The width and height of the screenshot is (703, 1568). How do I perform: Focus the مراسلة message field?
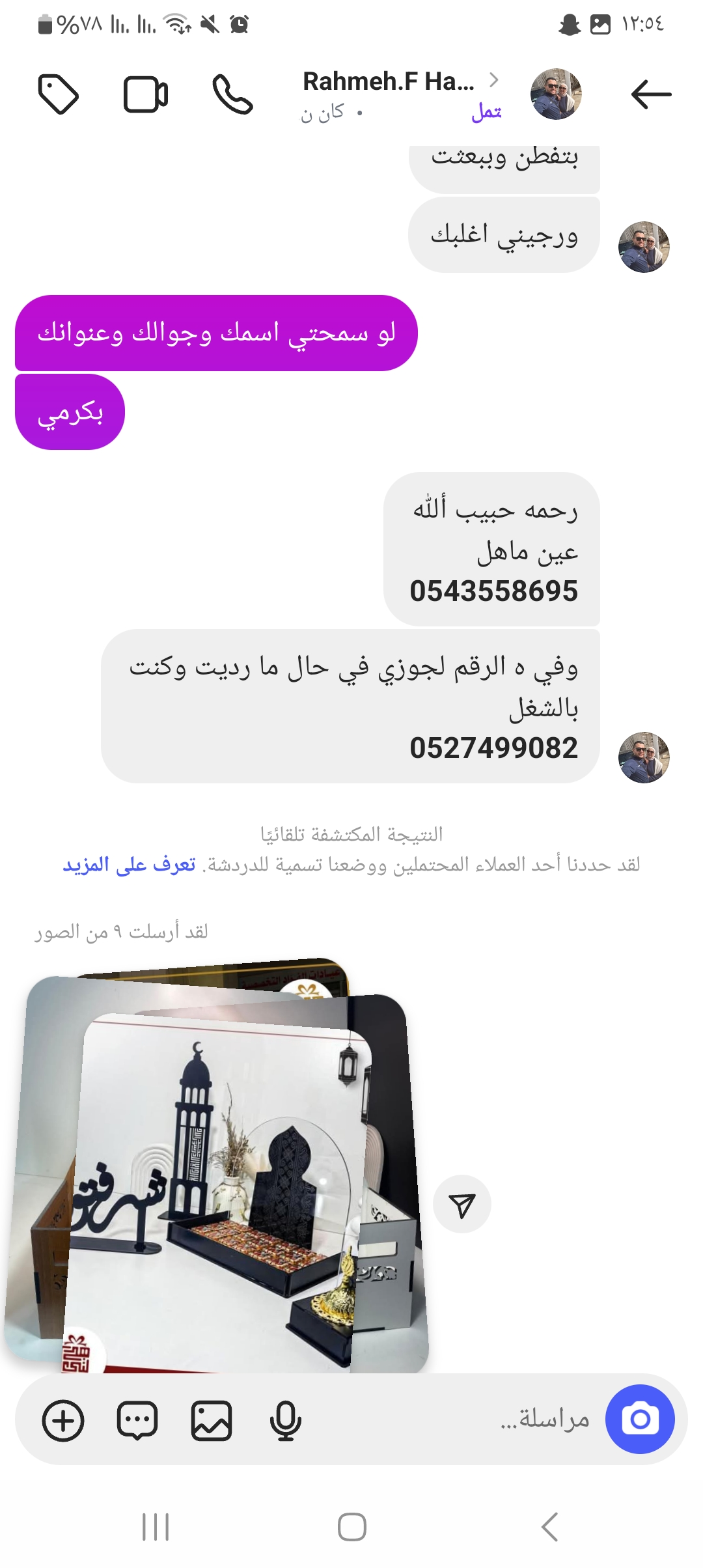click(x=456, y=1420)
